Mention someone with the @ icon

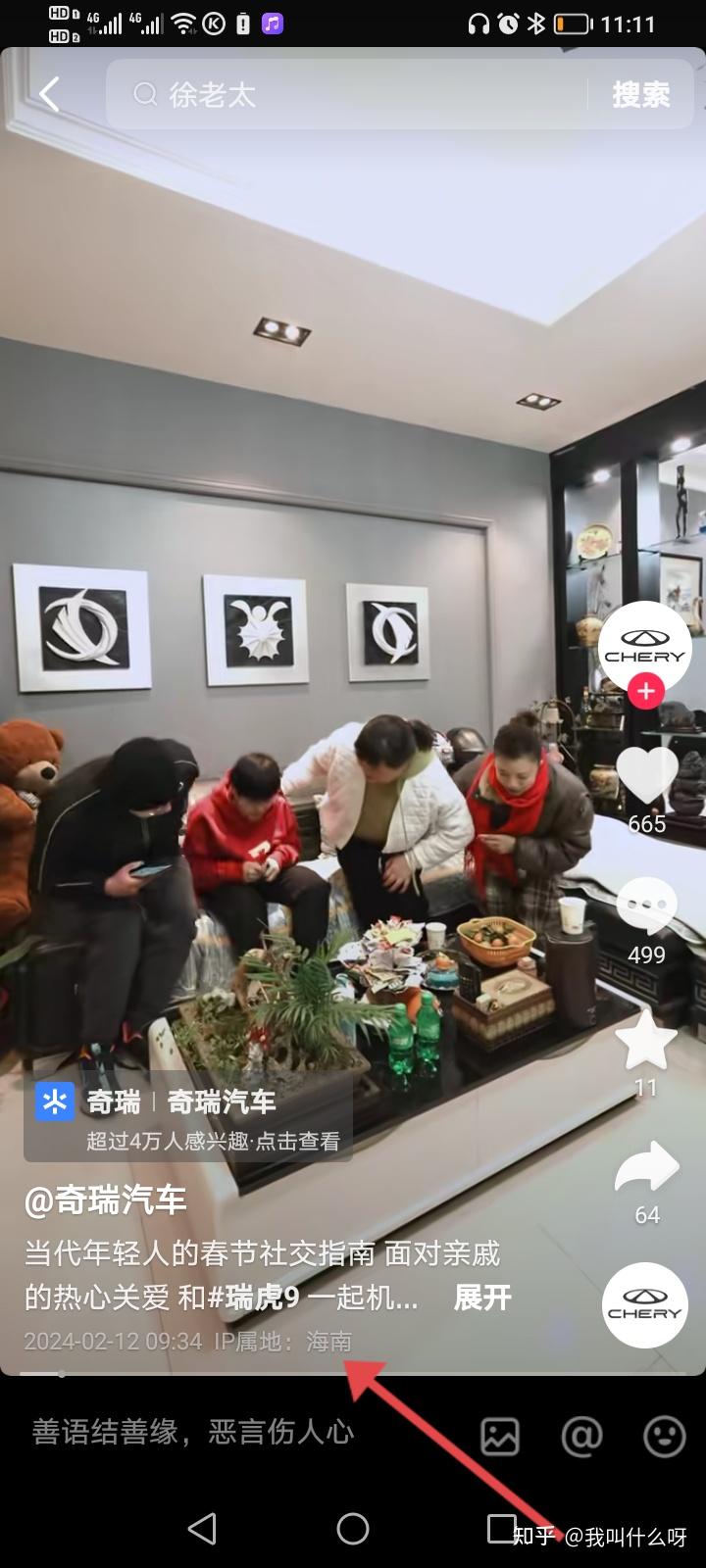(581, 1436)
